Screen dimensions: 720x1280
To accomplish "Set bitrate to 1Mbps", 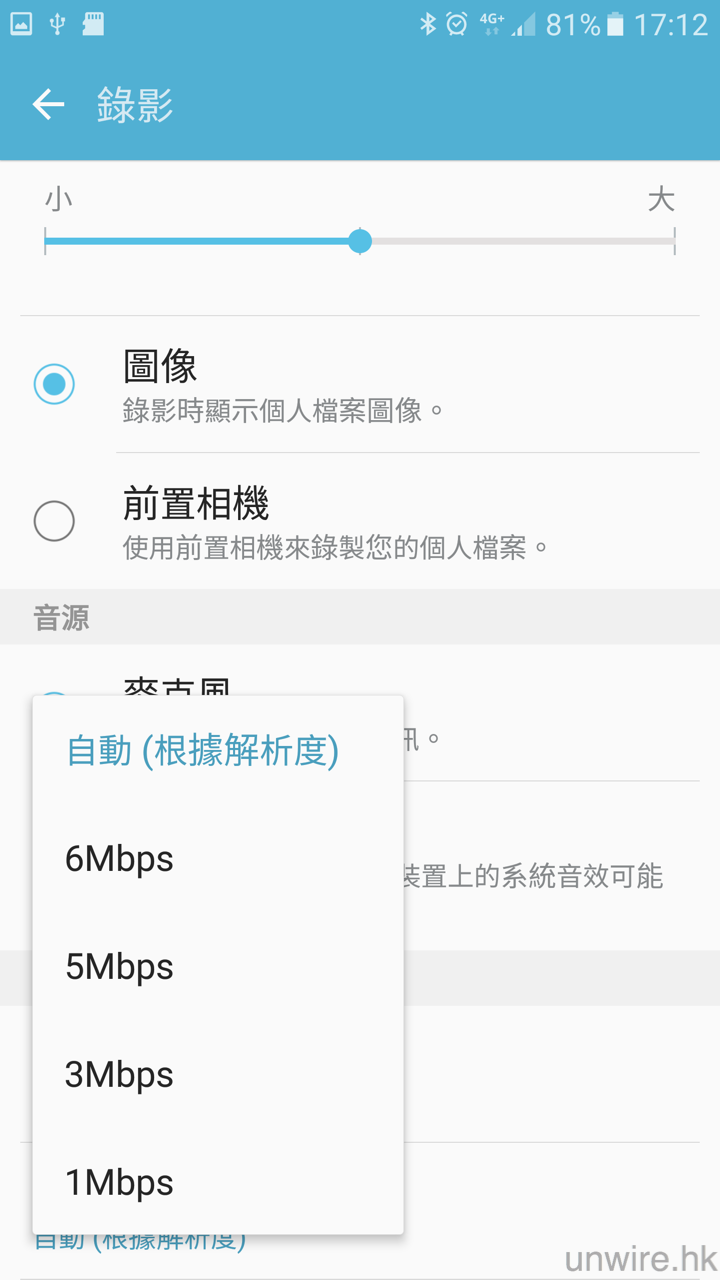I will pyautogui.click(x=120, y=1183).
